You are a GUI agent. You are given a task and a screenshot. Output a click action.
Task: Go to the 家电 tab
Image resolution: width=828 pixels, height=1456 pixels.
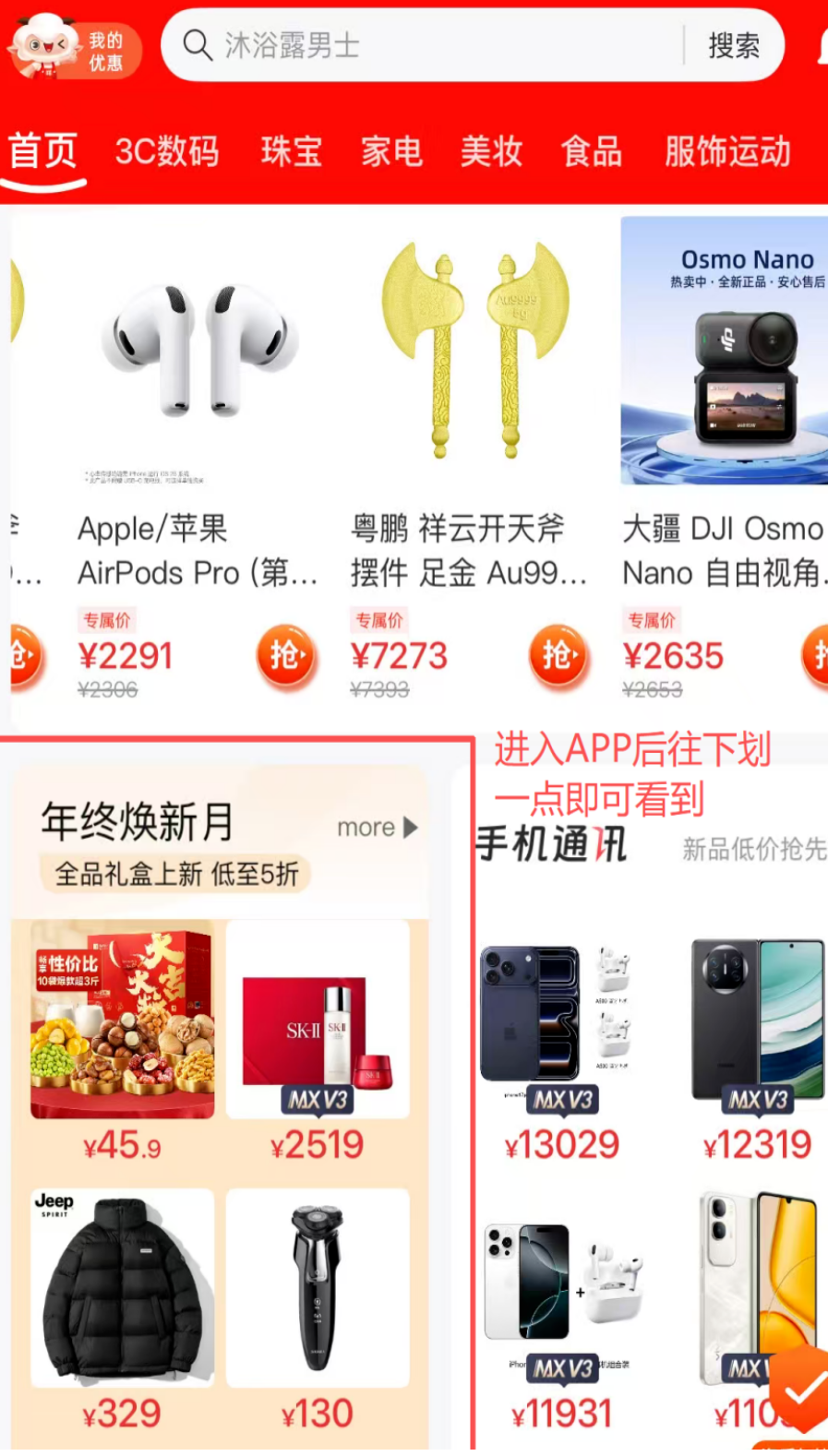coord(391,151)
